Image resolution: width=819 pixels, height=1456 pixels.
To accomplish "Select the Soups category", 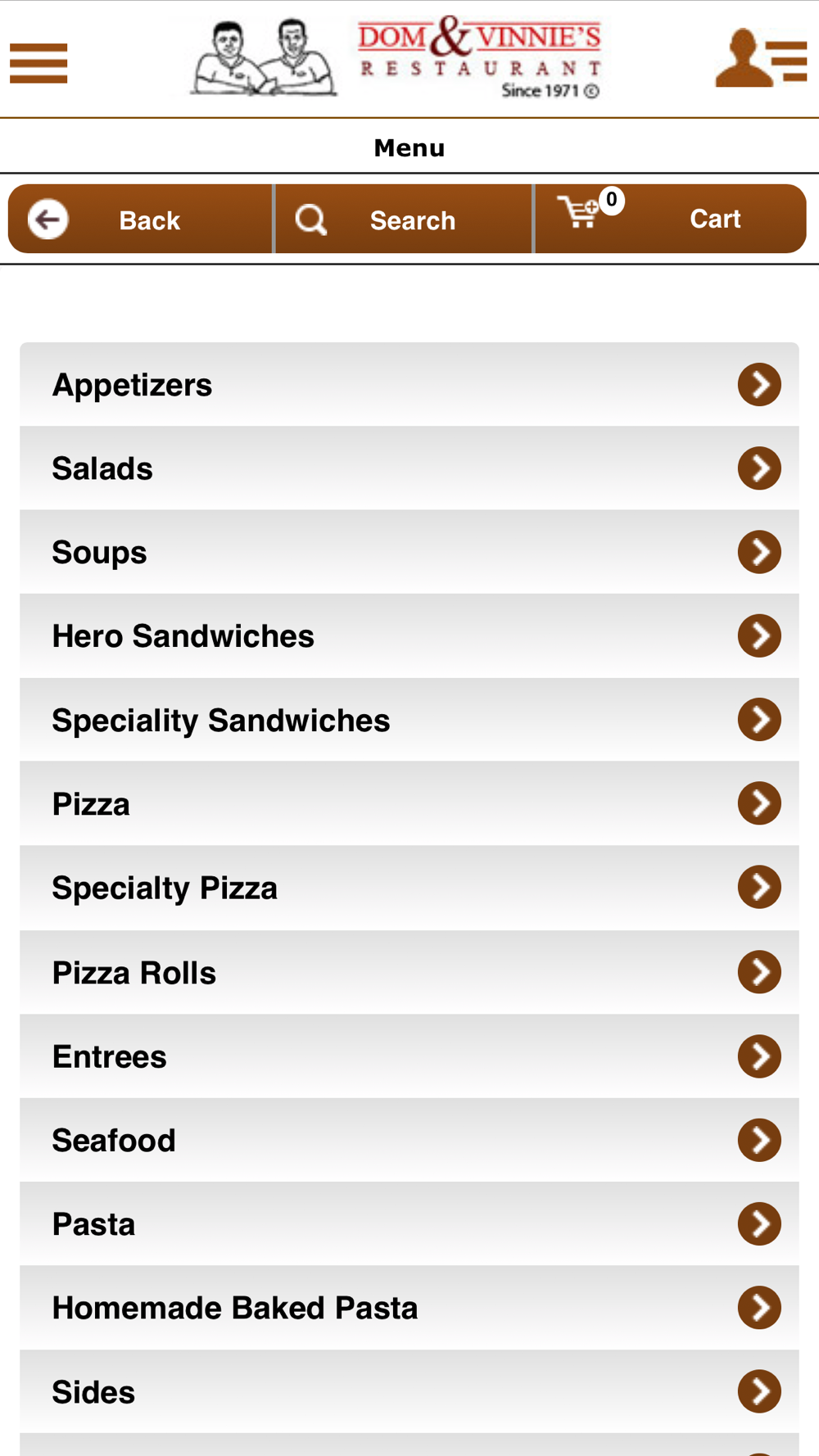I will [409, 552].
